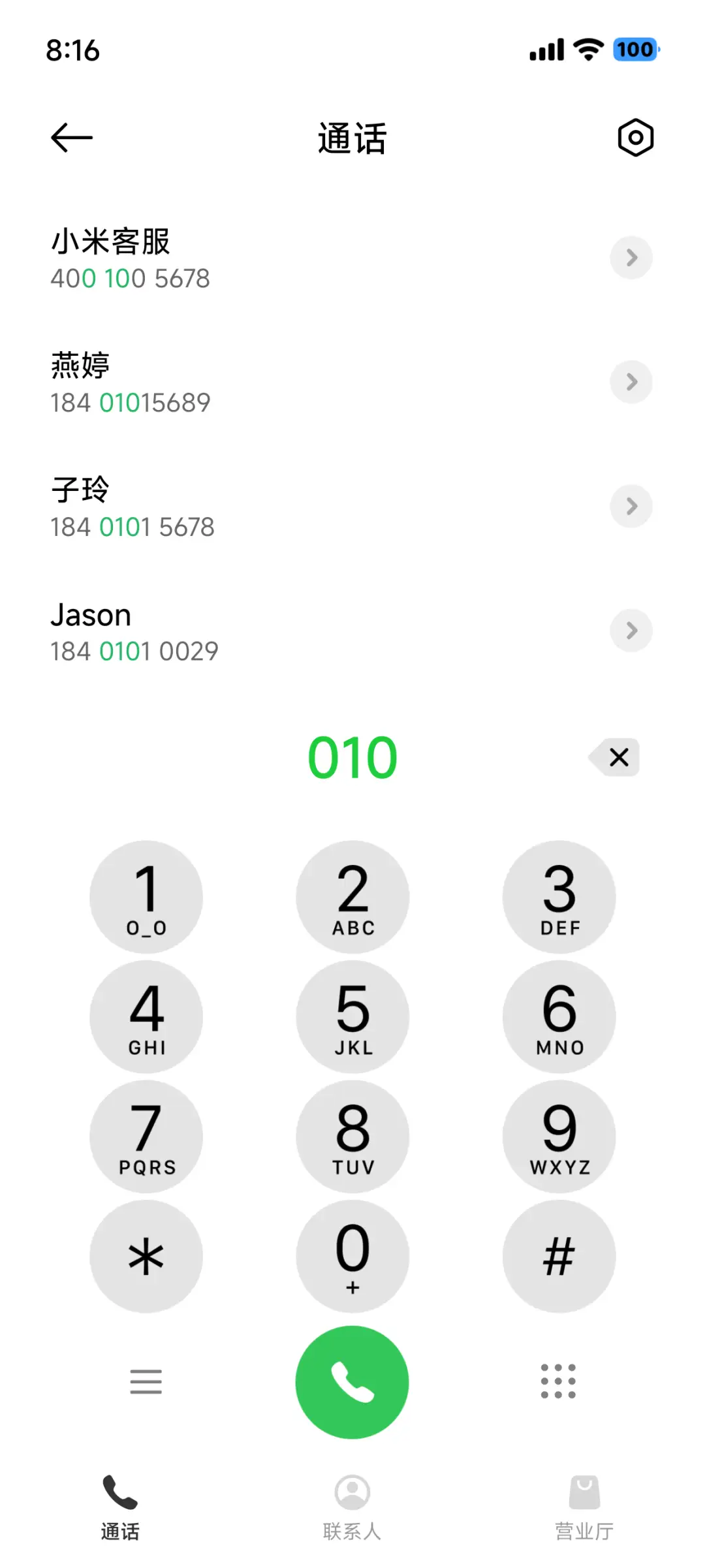Open details chevron for 燕婷's call record
705x1568 pixels.
(x=631, y=382)
